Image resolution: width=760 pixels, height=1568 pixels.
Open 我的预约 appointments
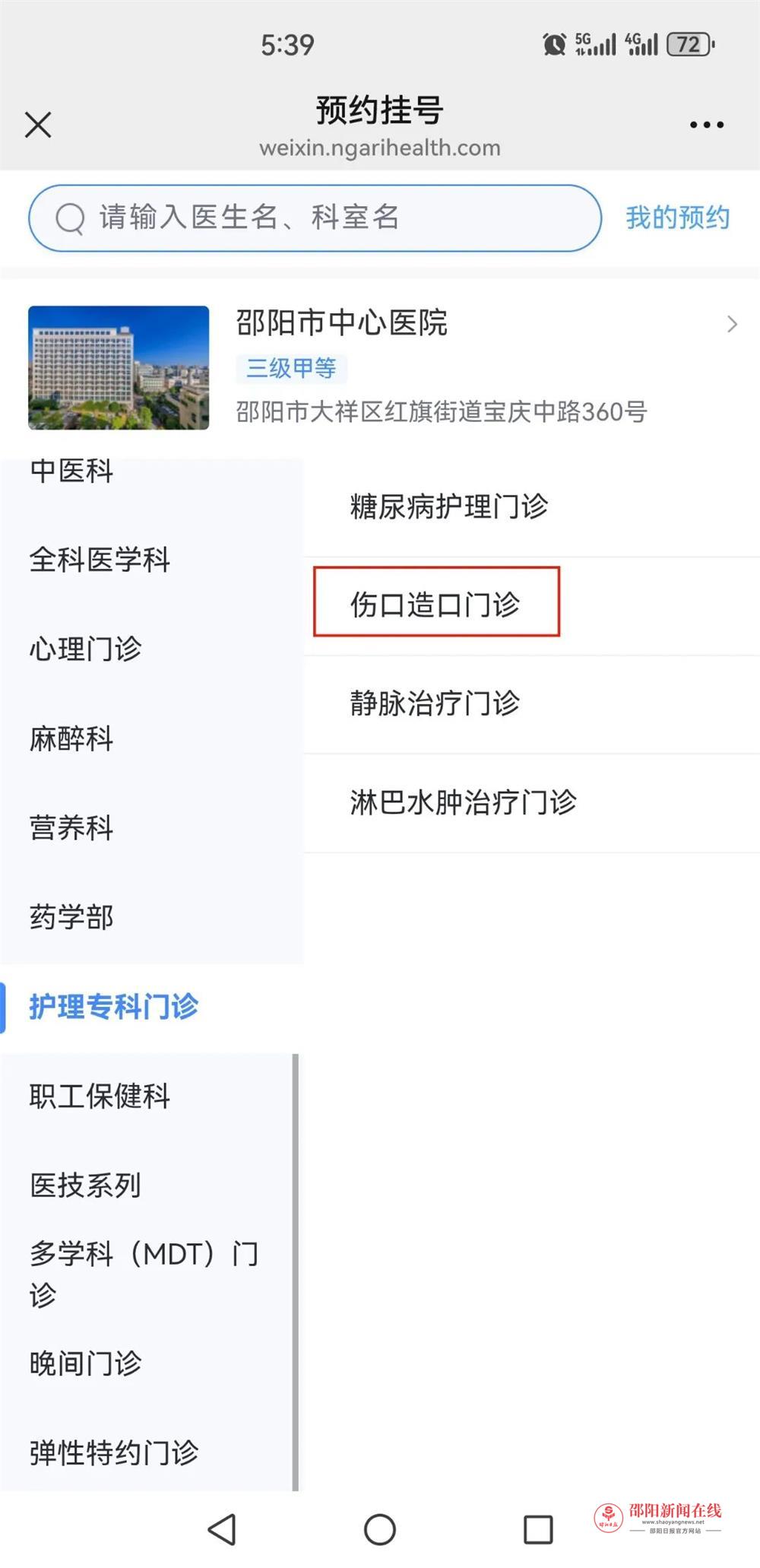coord(677,218)
